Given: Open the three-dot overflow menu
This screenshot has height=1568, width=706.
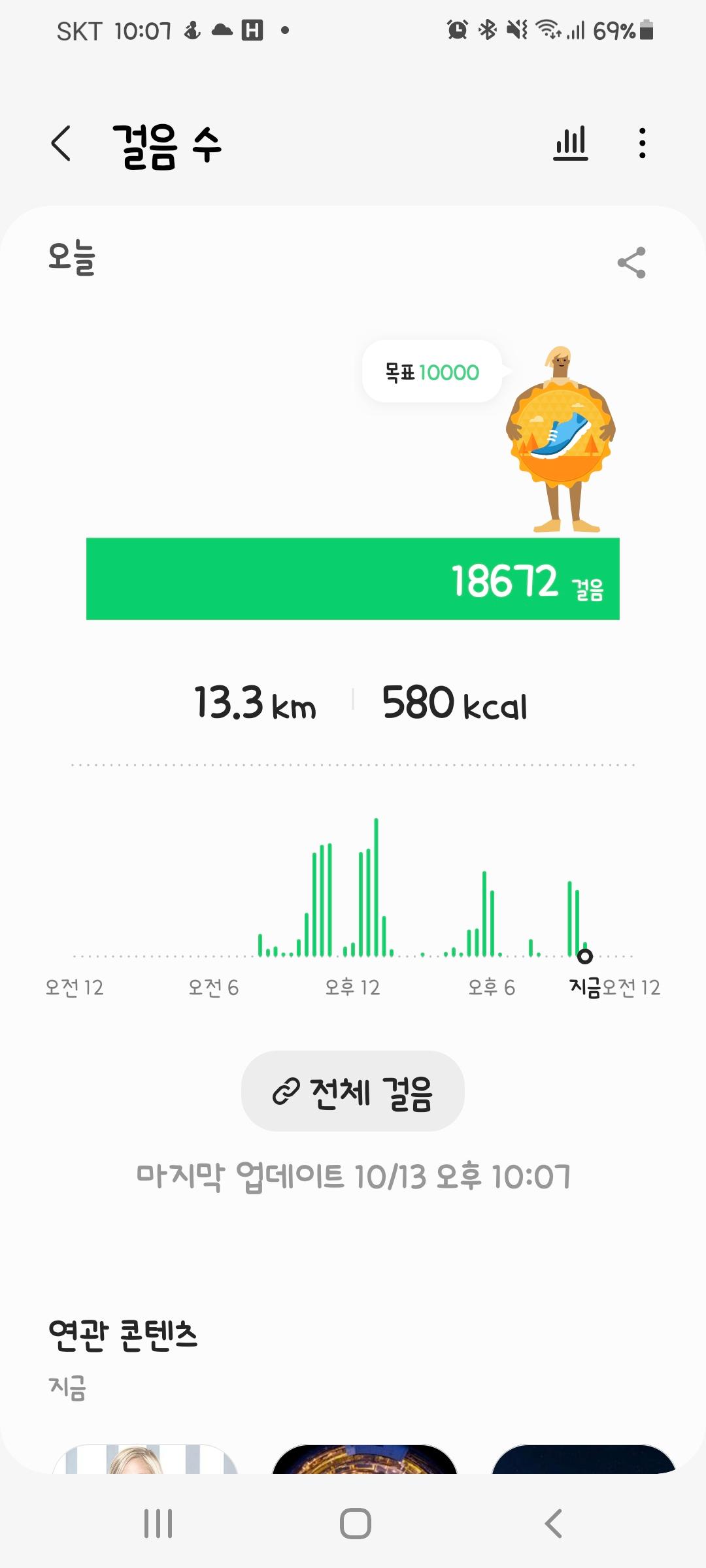Looking at the screenshot, I should click(643, 143).
